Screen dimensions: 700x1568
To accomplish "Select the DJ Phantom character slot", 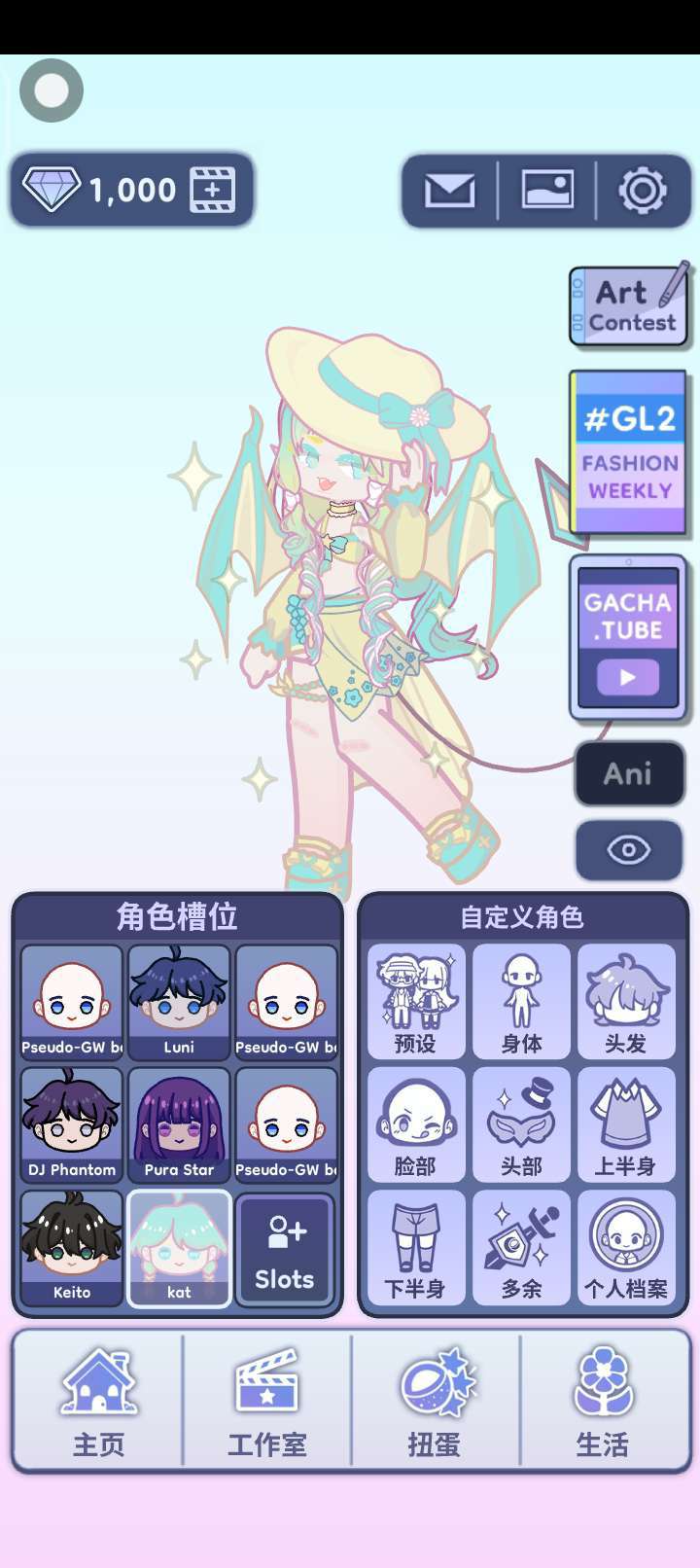I will pyautogui.click(x=72, y=1124).
